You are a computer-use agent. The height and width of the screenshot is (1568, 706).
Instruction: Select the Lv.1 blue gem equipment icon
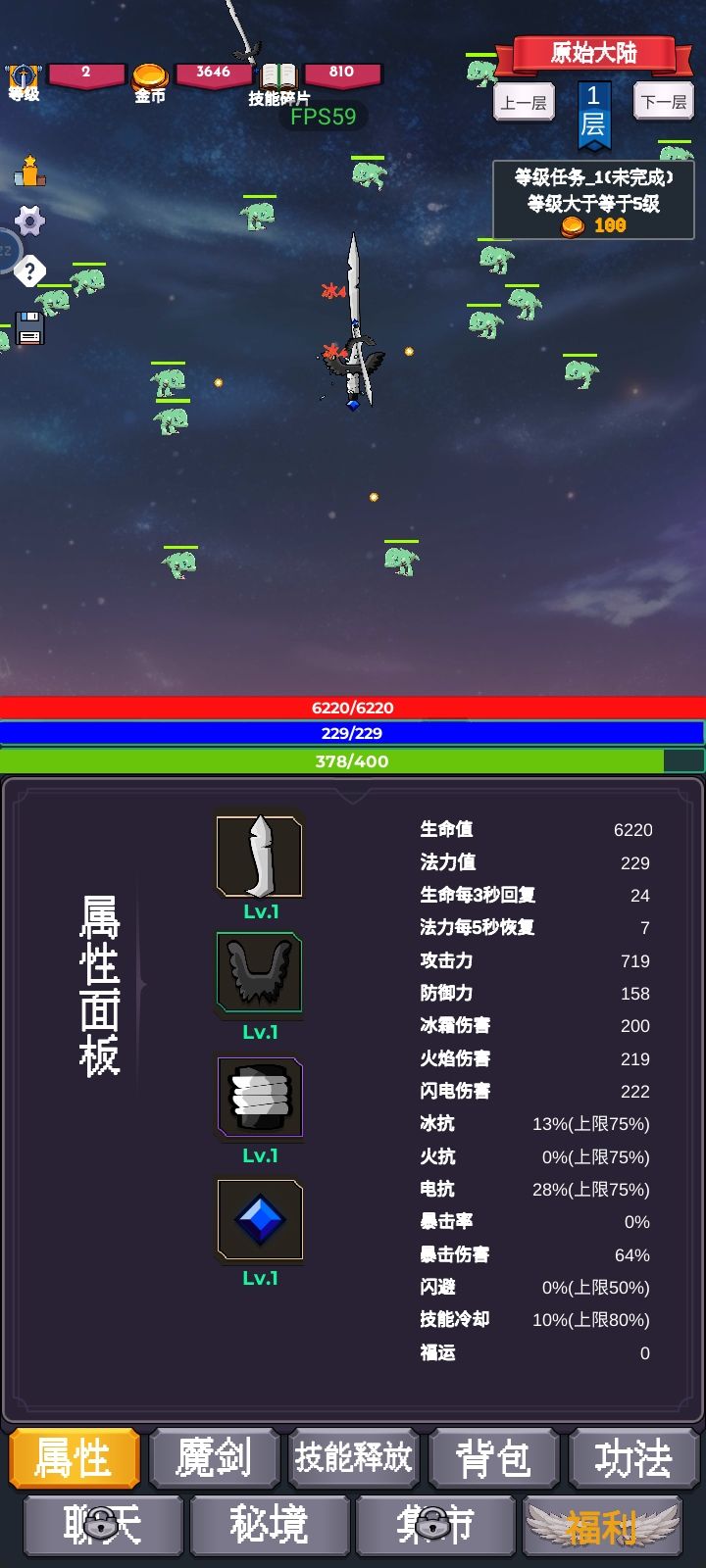pos(259,1220)
